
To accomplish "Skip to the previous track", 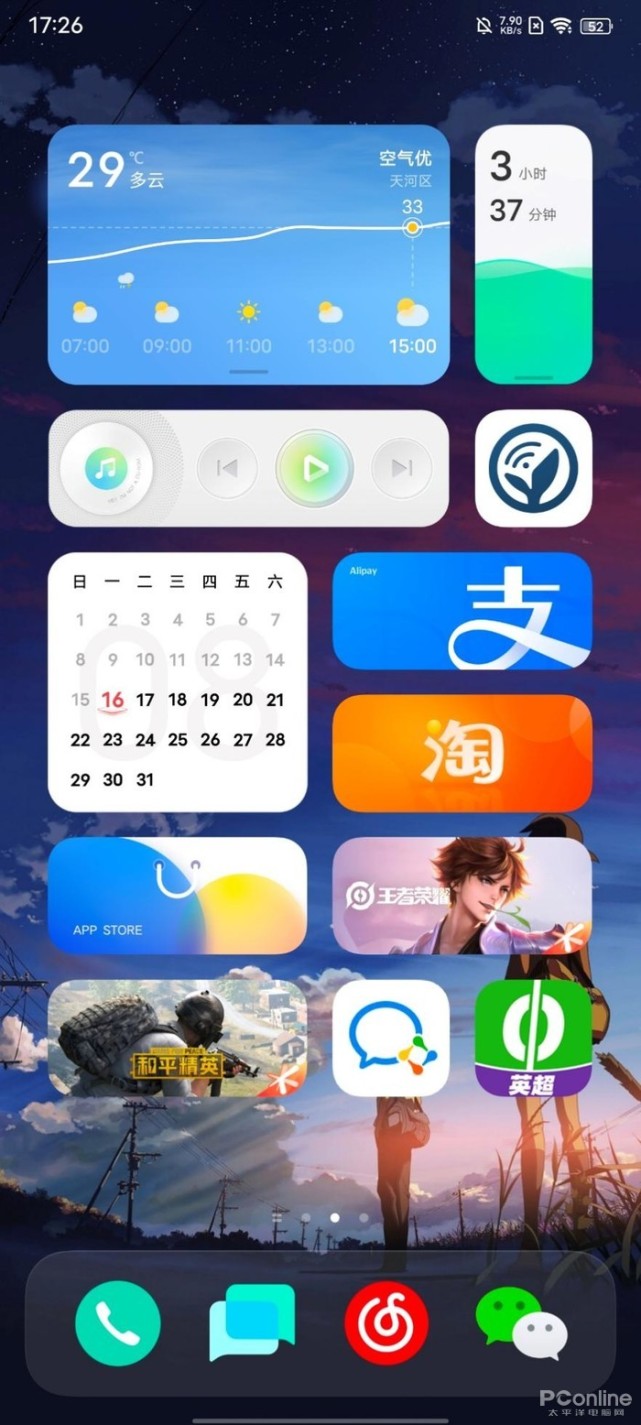I will [x=227, y=467].
